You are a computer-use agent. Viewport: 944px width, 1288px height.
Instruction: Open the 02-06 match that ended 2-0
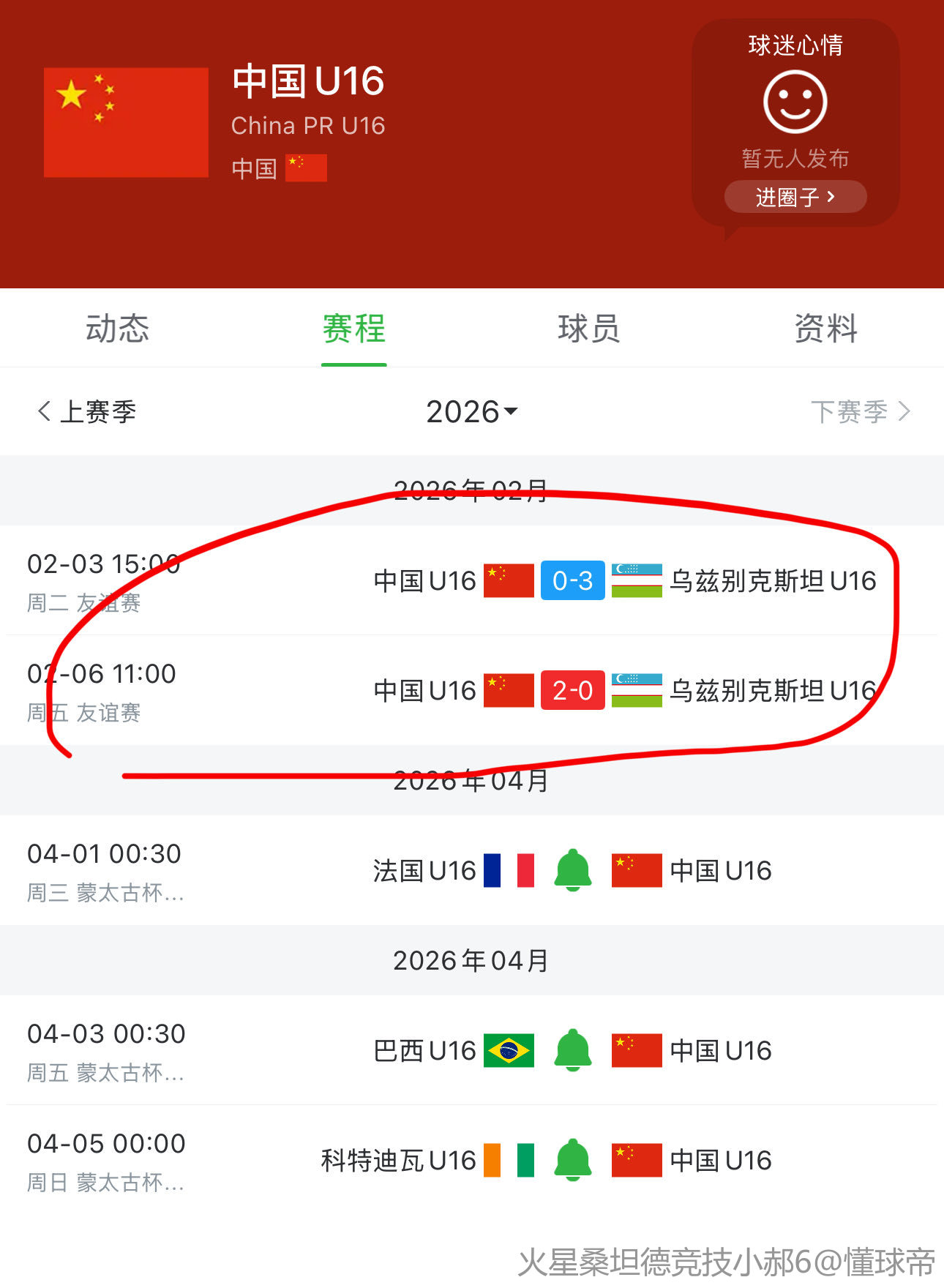point(572,690)
